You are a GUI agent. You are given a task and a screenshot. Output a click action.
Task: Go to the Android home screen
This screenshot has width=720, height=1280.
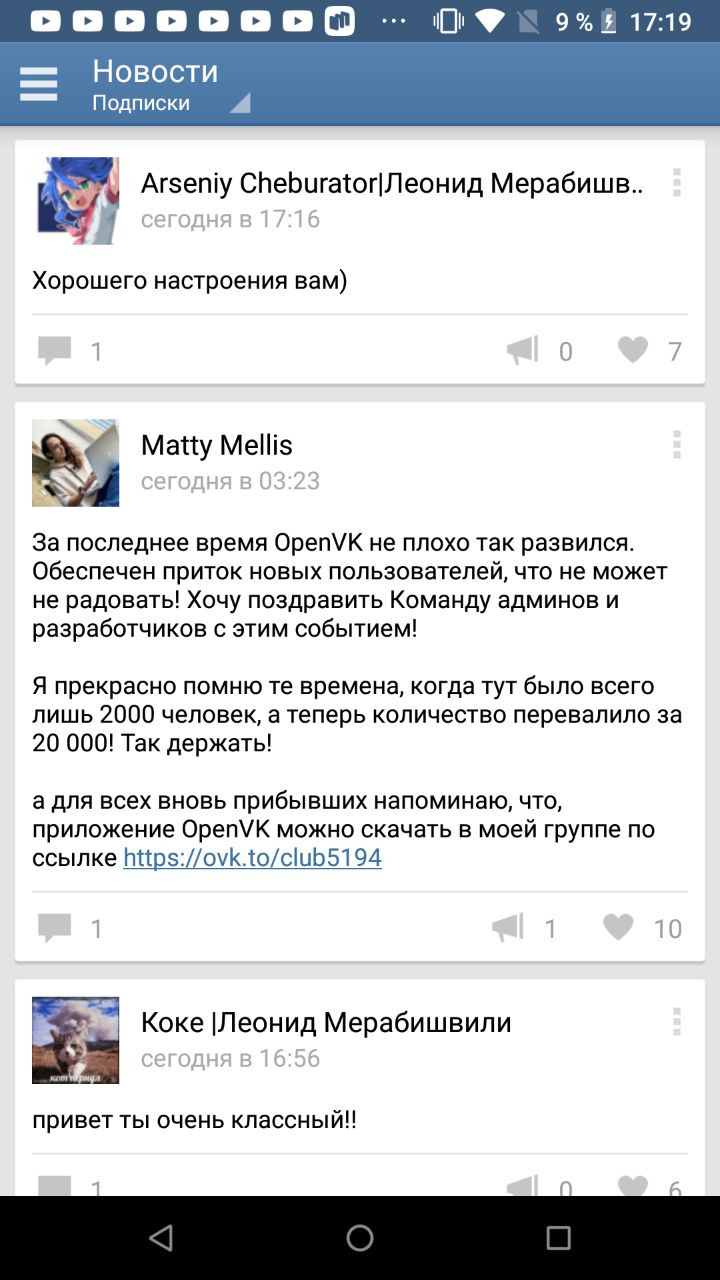[360, 1238]
